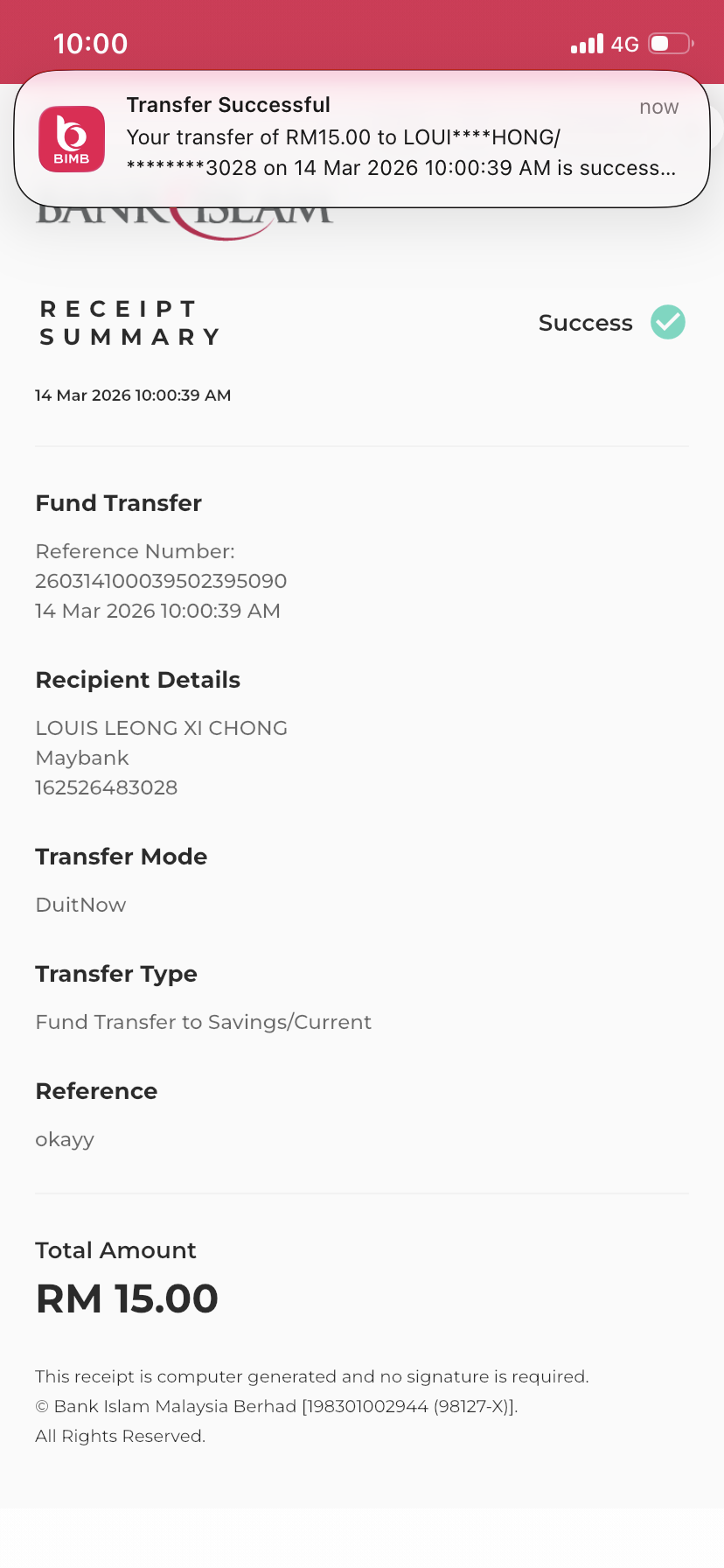
Task: Open the Transfer Successful BIMB notification
Action: point(362,138)
